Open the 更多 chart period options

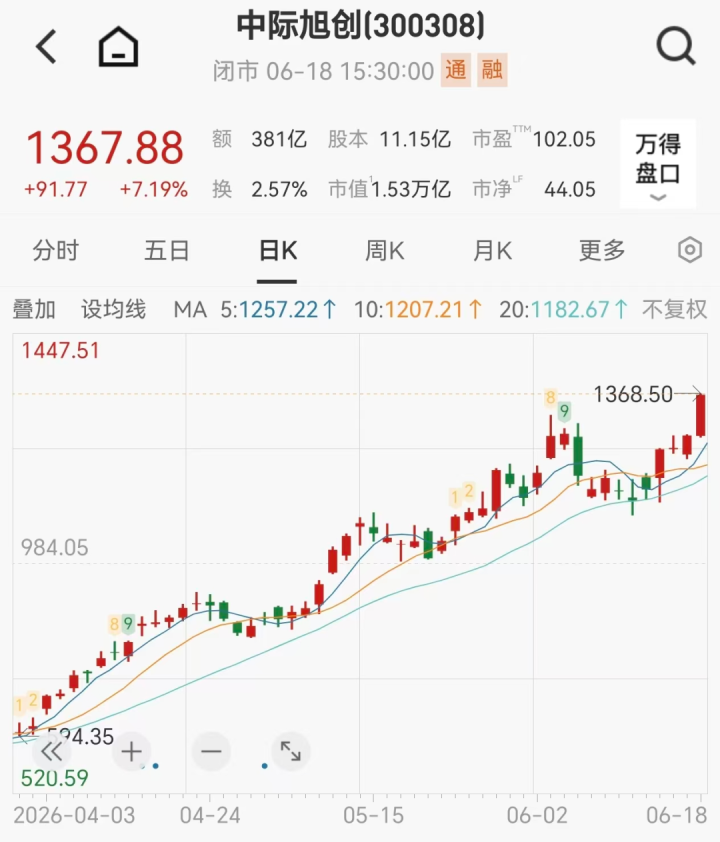coord(602,251)
